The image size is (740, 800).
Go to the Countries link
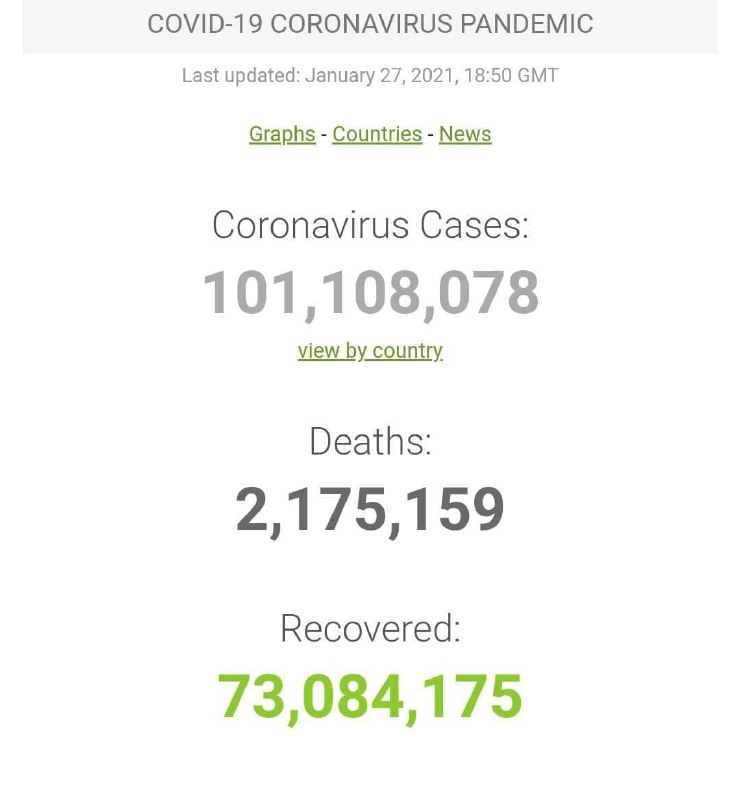(377, 134)
